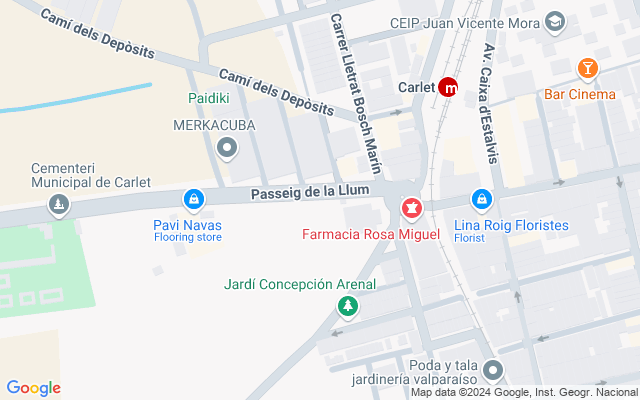640x400 pixels.
Task: Open the Jardí Concepción Arenal park pin
Action: [347, 307]
